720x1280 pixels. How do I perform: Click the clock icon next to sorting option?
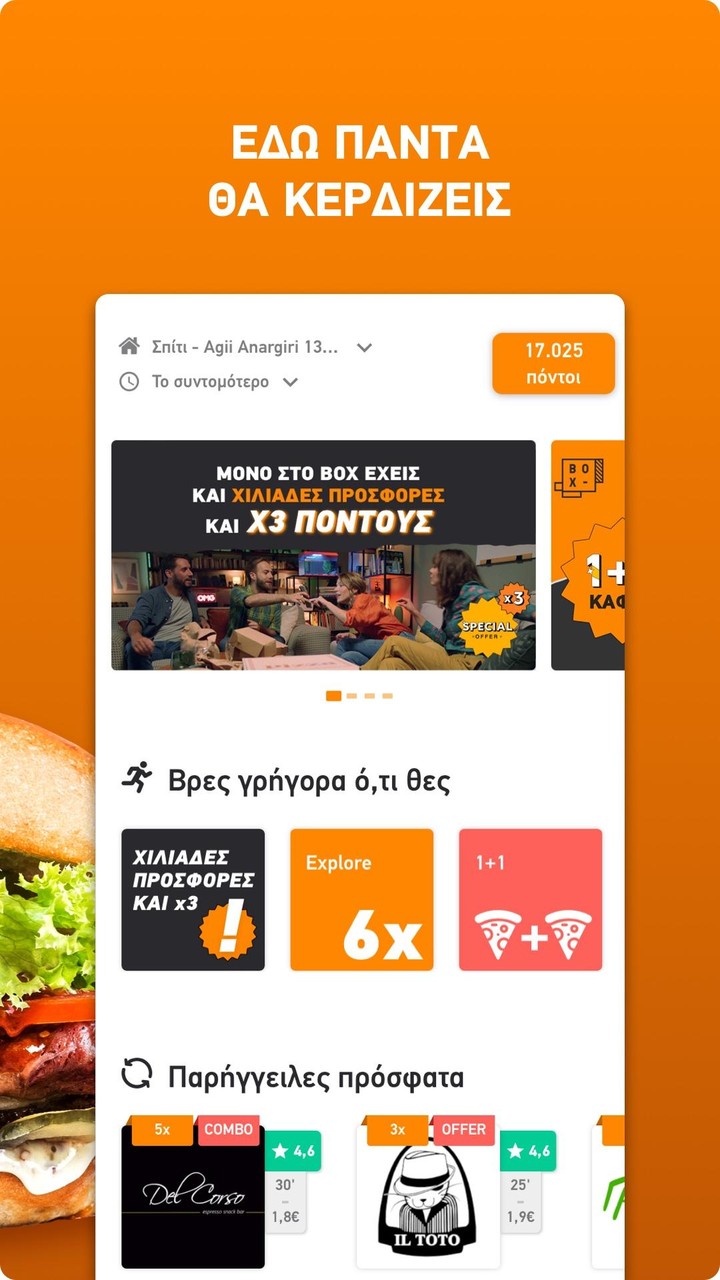coord(129,382)
